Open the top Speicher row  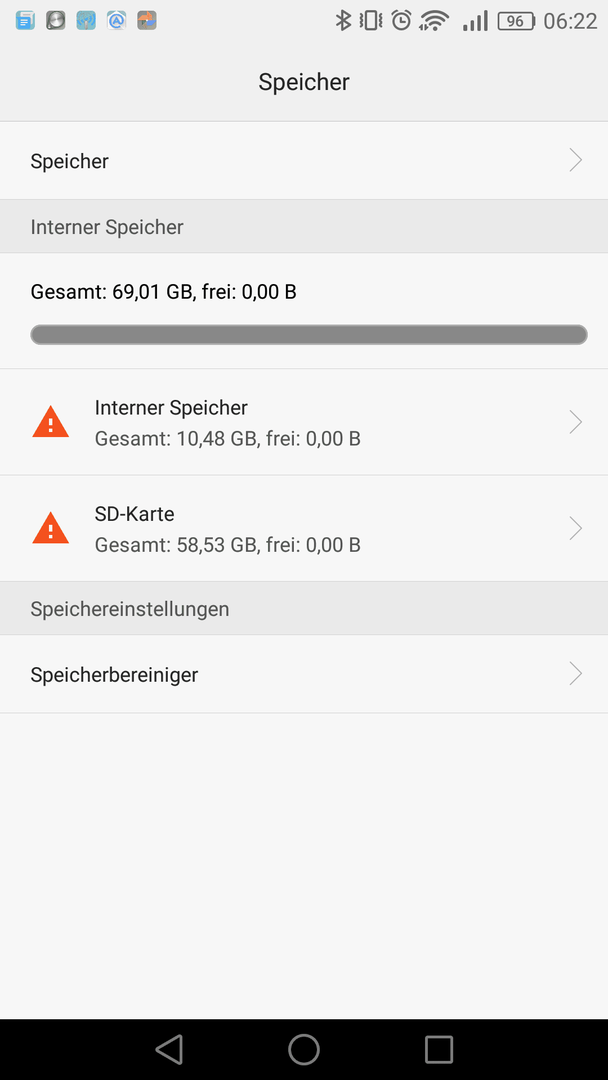point(304,160)
